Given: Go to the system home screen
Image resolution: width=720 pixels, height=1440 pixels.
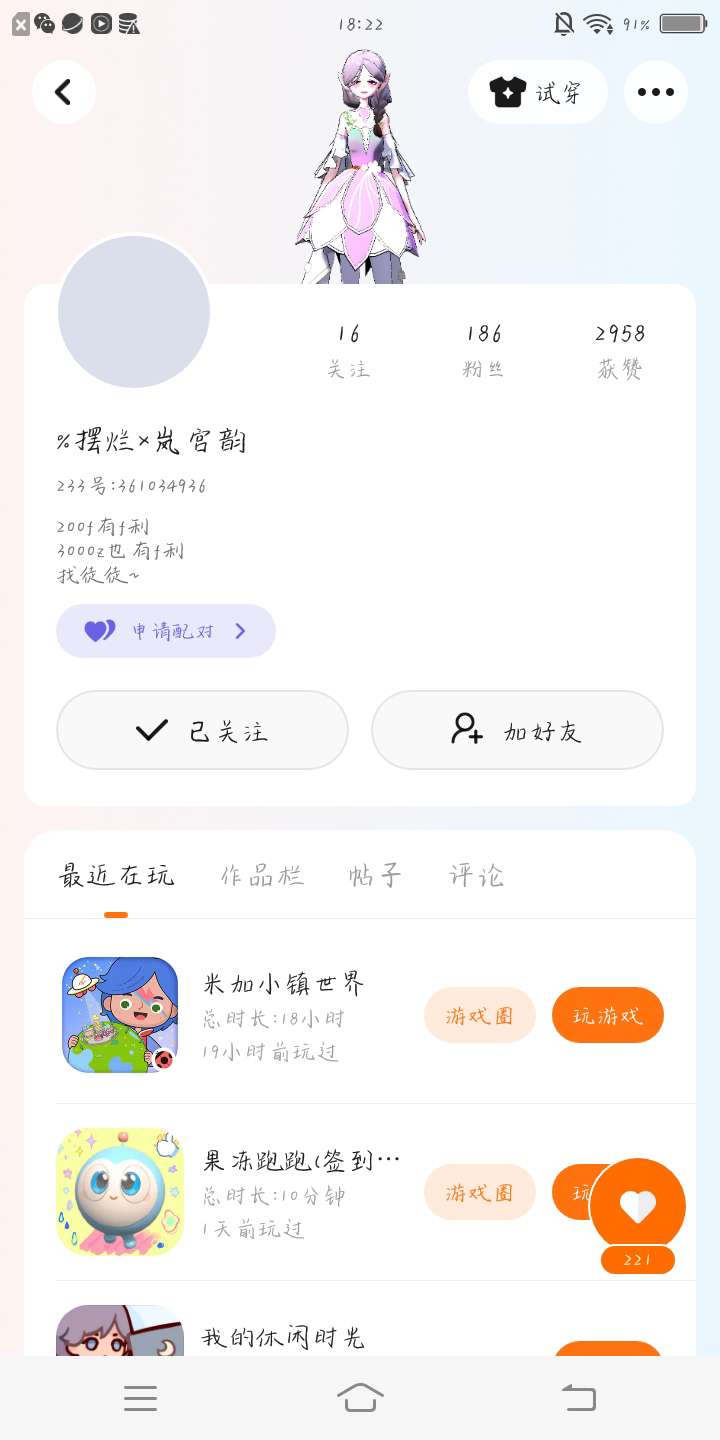Looking at the screenshot, I should tap(360, 1397).
